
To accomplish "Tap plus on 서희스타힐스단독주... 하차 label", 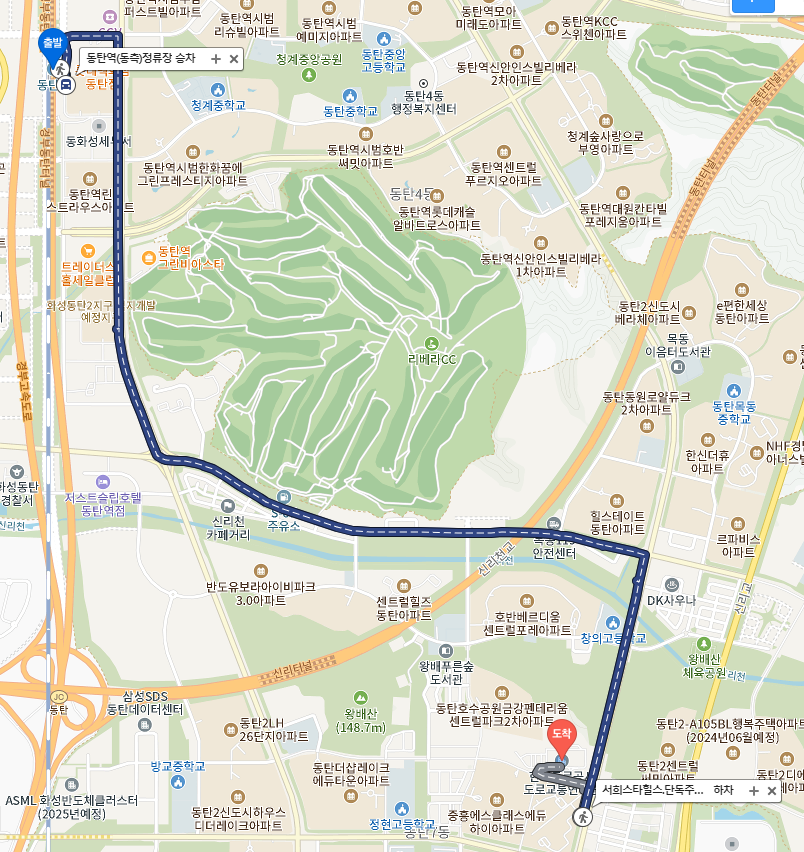I will click(754, 791).
